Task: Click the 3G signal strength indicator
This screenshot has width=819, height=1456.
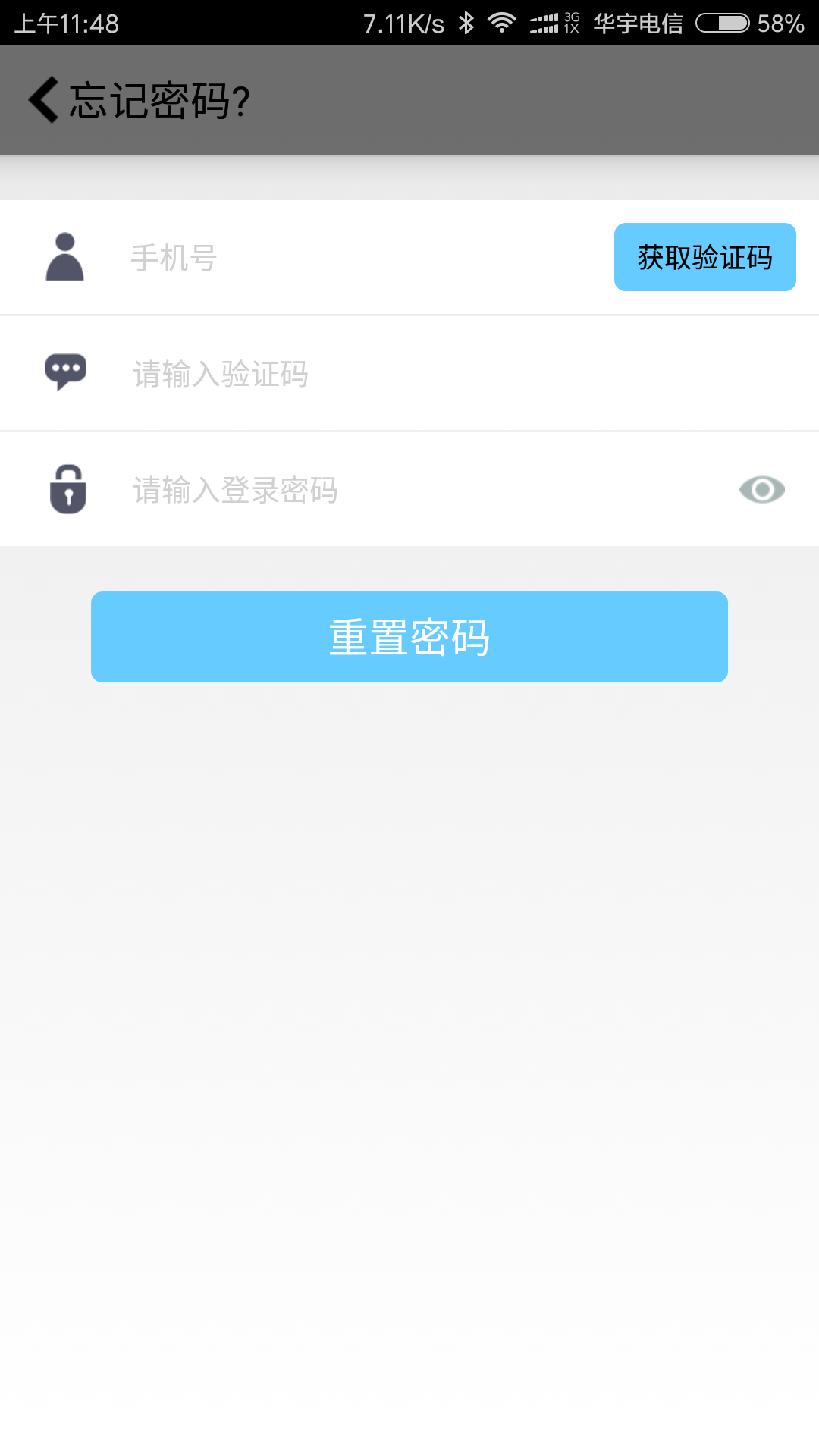Action: point(550,23)
